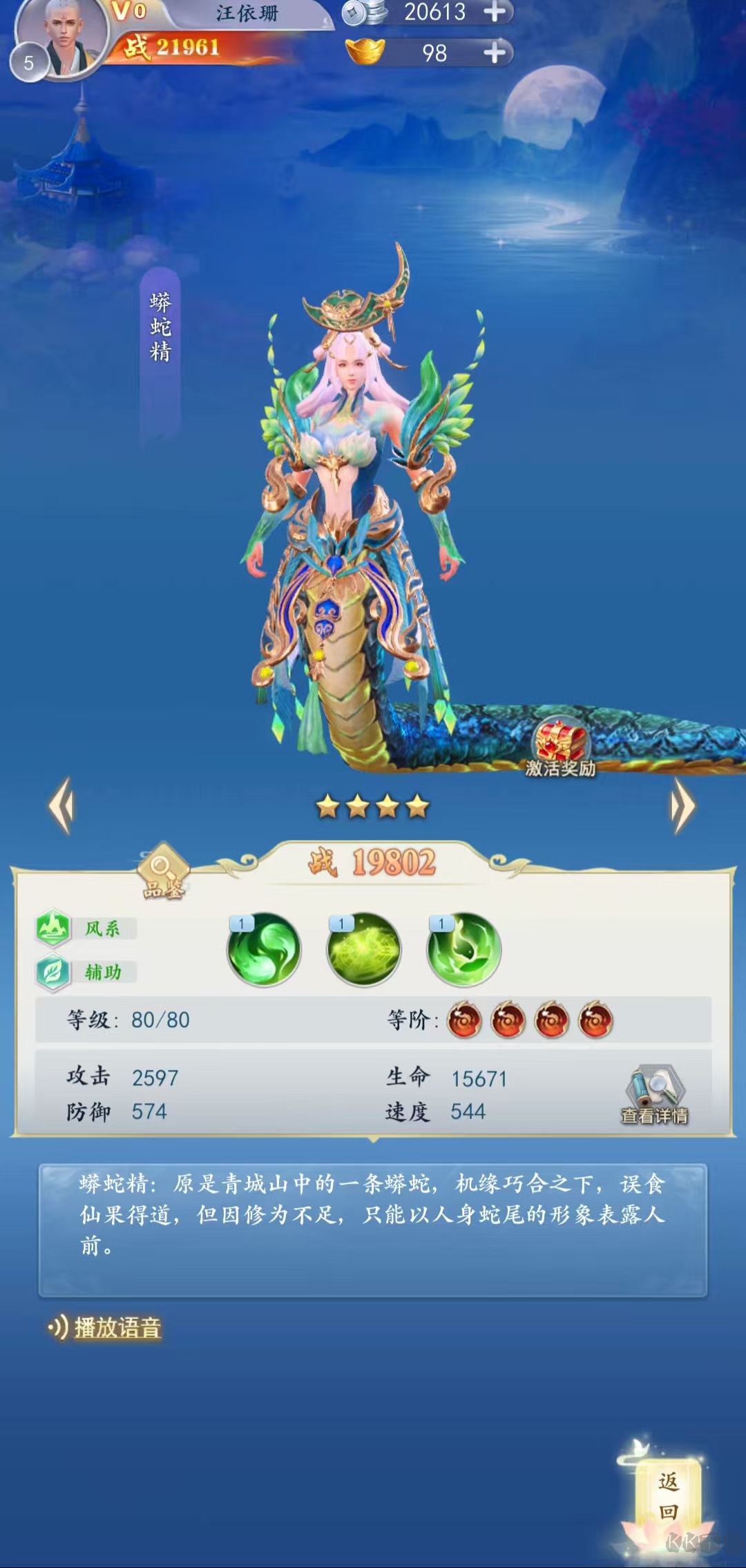View the second yellow-green rune skill
This screenshot has height=1568, width=746.
363,949
